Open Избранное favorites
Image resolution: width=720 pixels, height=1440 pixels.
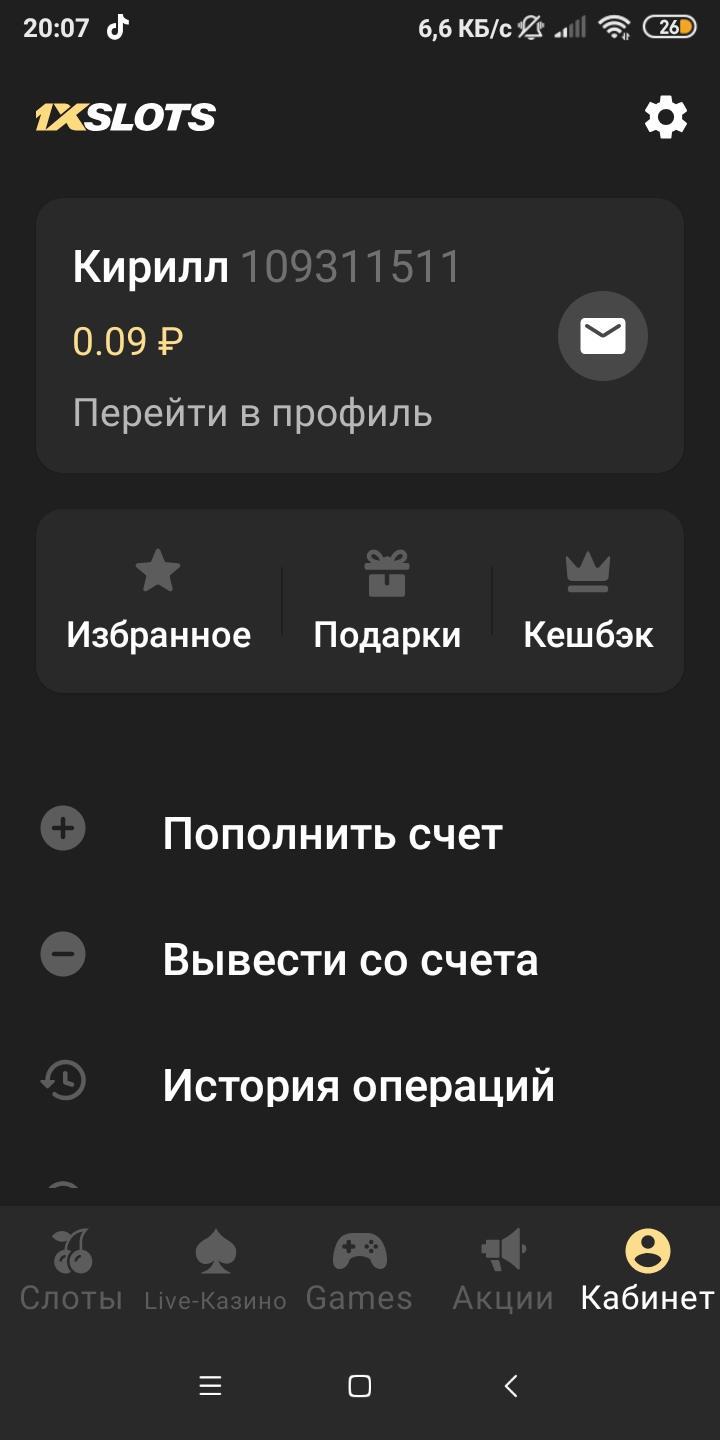tap(159, 601)
